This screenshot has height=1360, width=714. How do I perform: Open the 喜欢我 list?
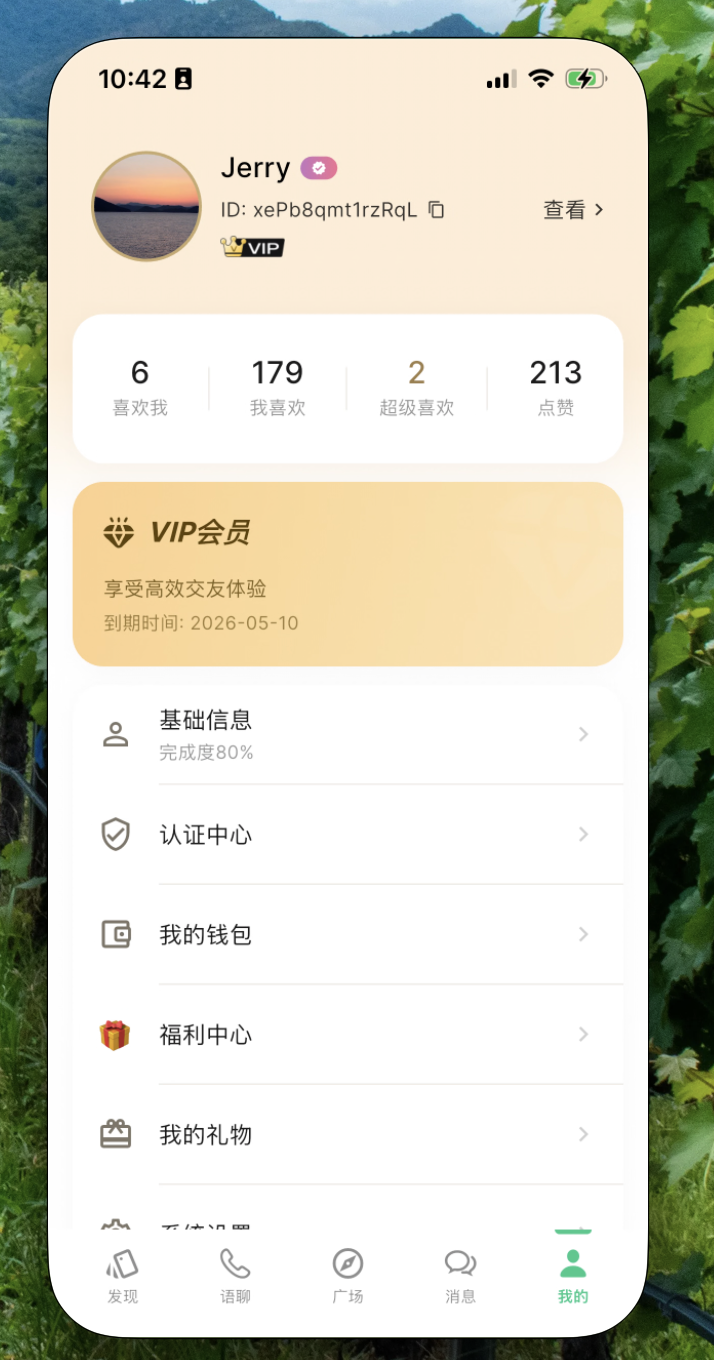140,387
